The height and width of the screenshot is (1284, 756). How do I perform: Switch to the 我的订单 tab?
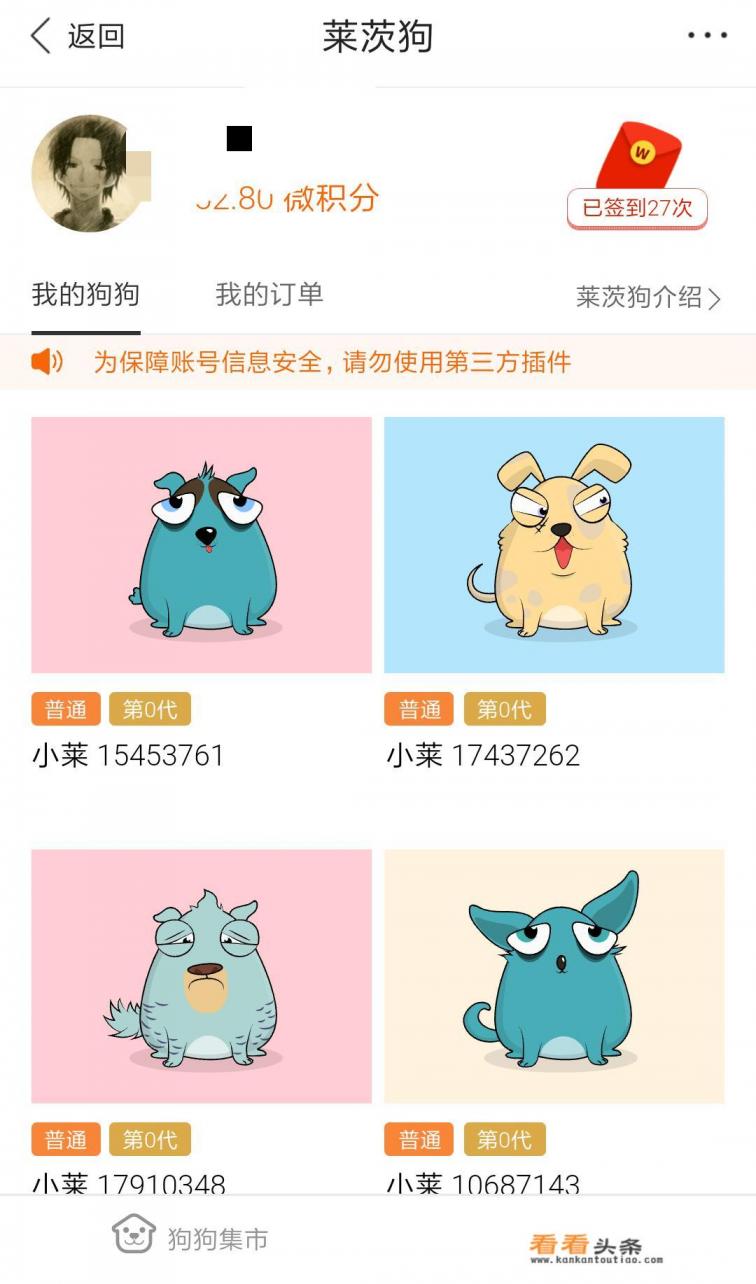269,295
